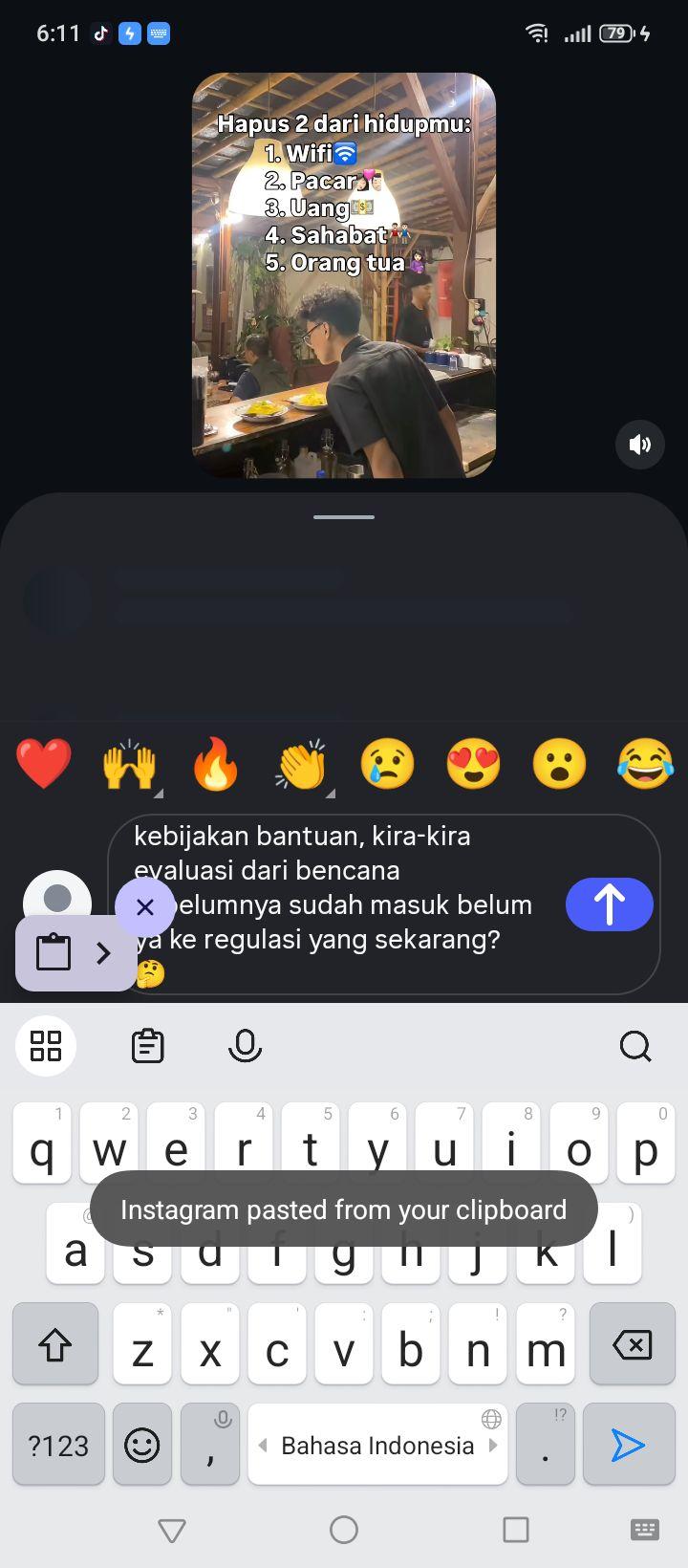688x1568 pixels.
Task: Open the keyboard's grid menu
Action: [46, 1046]
